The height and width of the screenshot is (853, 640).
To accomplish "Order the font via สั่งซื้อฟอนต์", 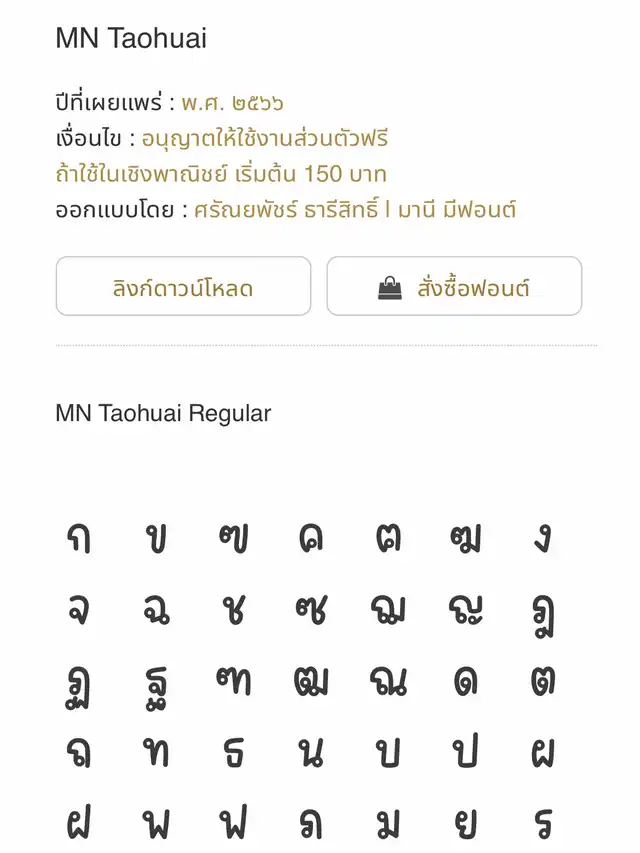I will pos(454,287).
